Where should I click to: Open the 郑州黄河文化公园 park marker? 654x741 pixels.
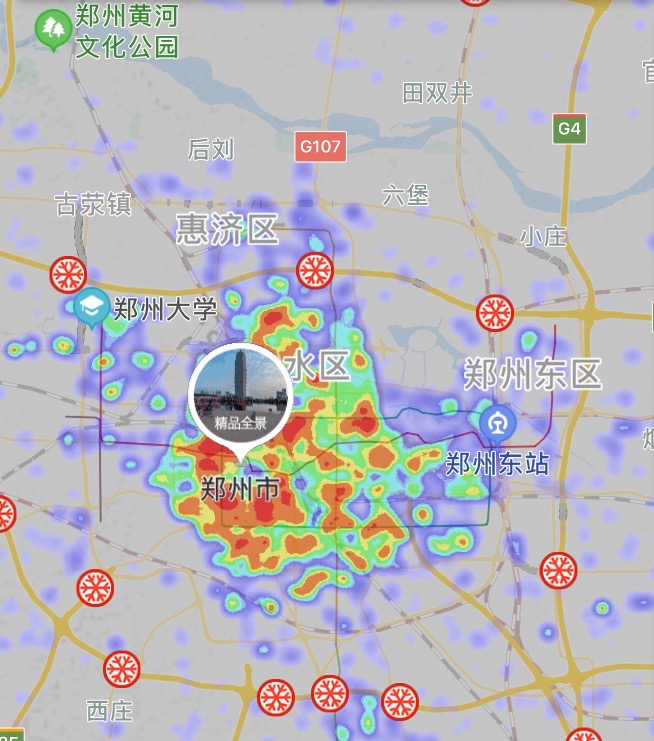coord(51,31)
